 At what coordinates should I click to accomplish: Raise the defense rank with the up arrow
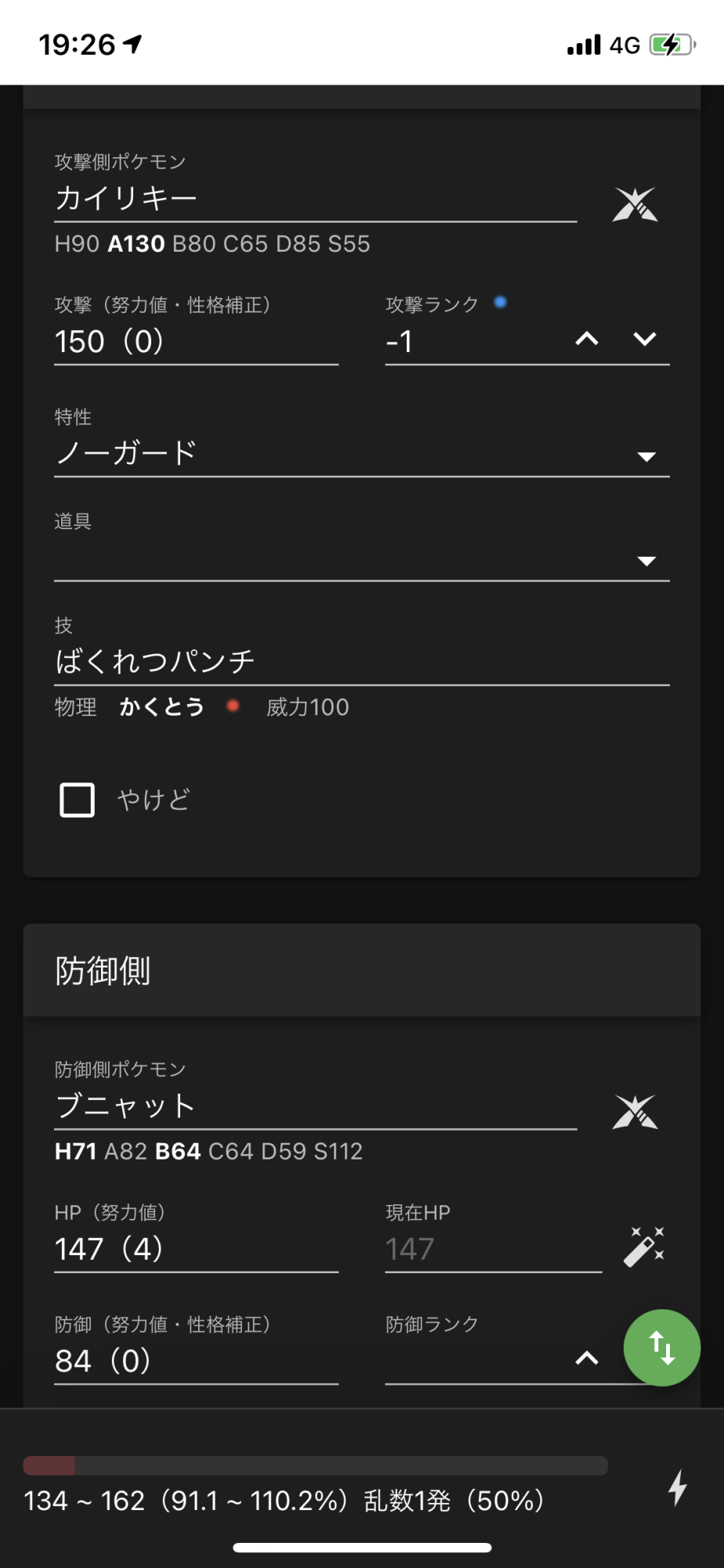(x=587, y=1358)
